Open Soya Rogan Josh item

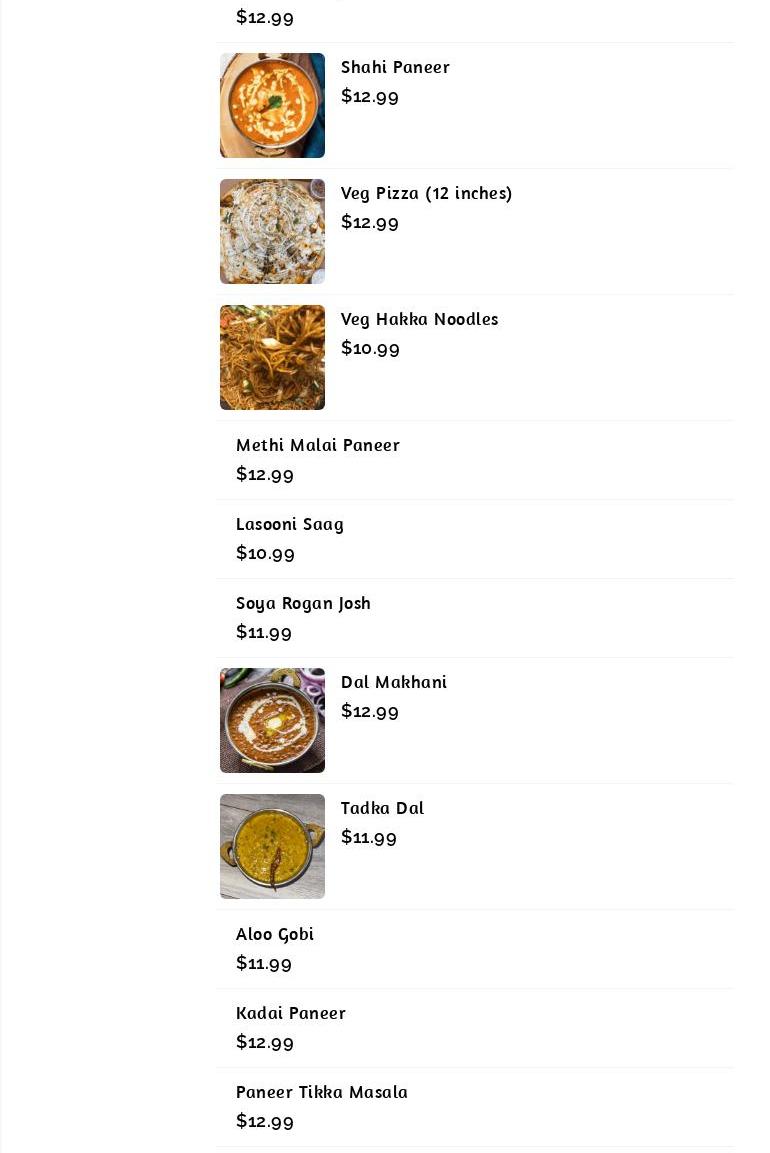coord(303,603)
